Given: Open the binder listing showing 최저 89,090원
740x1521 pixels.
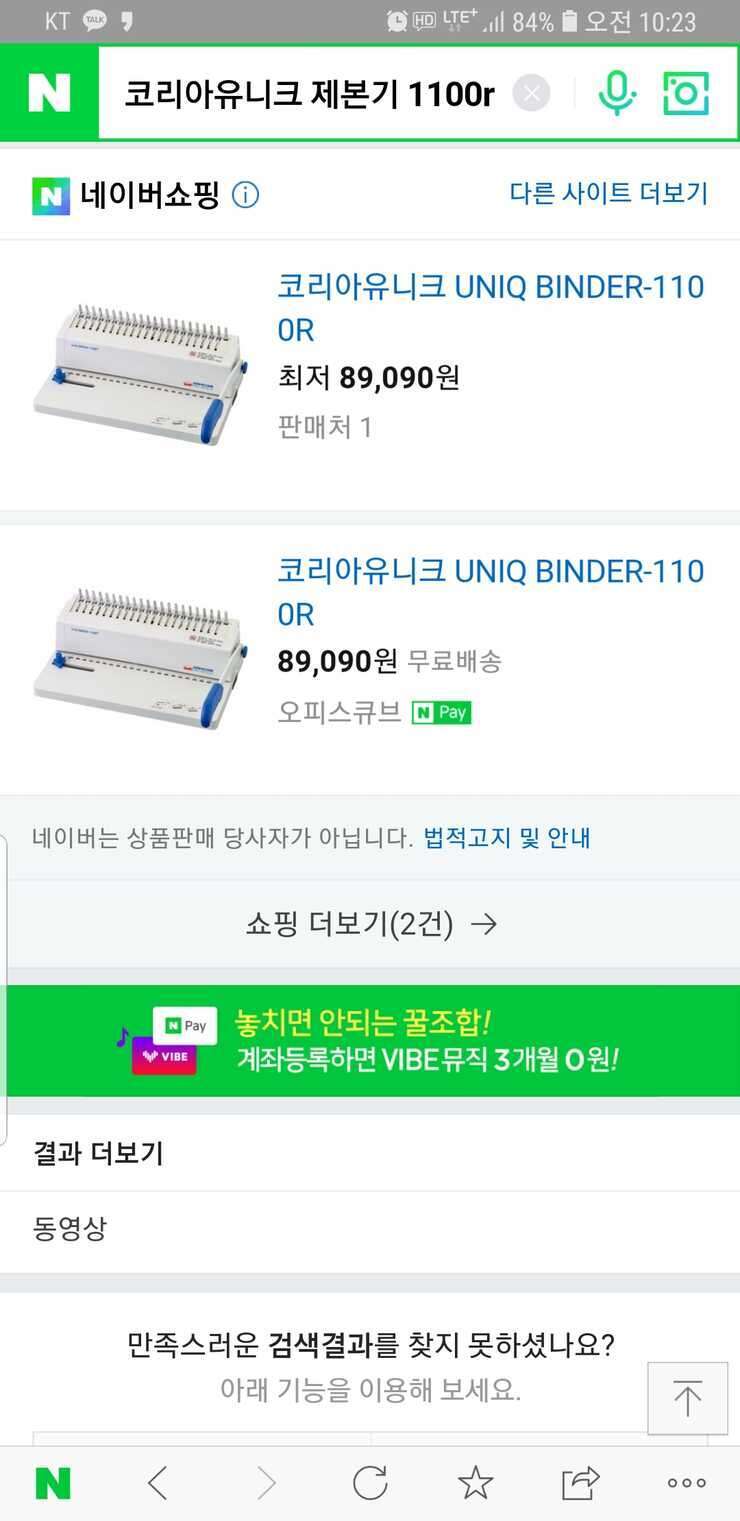Looking at the screenshot, I should tap(370, 375).
